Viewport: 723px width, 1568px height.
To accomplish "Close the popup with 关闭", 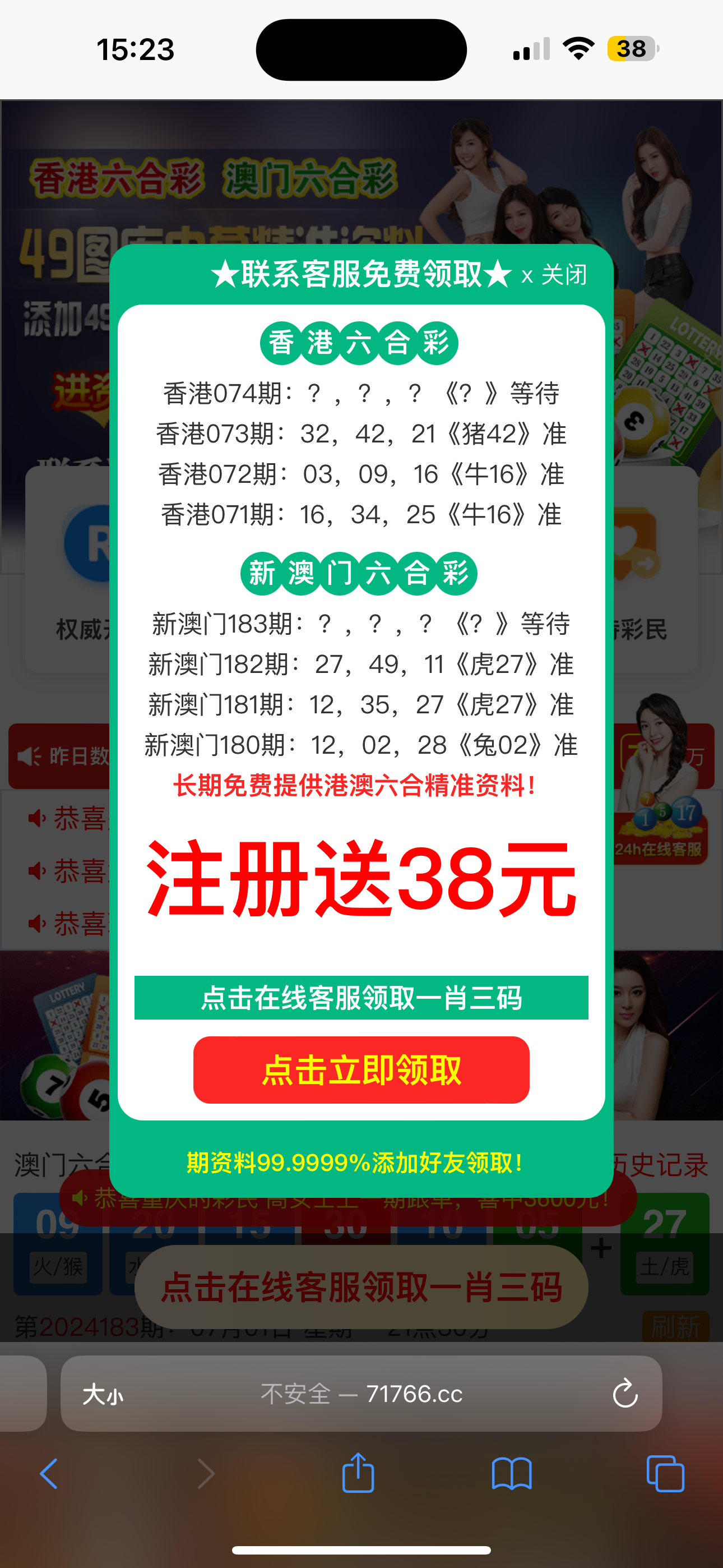I will pos(554,275).
